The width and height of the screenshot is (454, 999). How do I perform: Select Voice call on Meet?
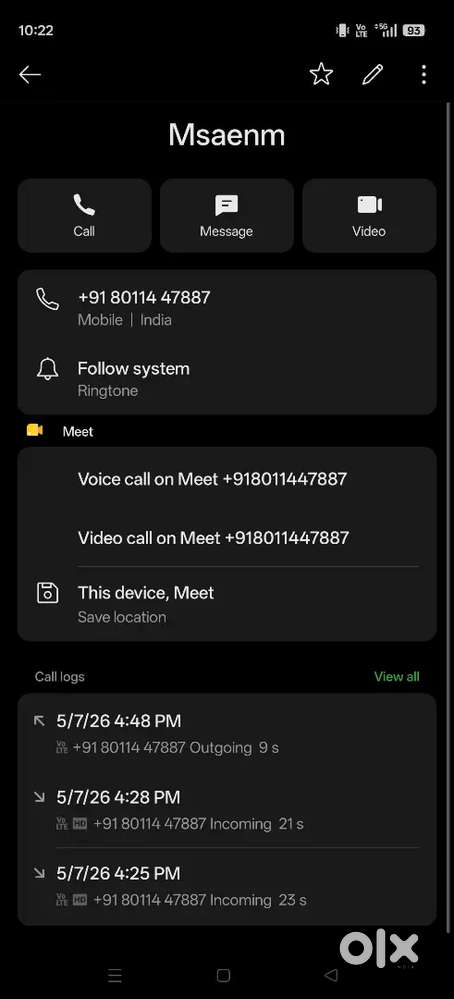click(227, 479)
